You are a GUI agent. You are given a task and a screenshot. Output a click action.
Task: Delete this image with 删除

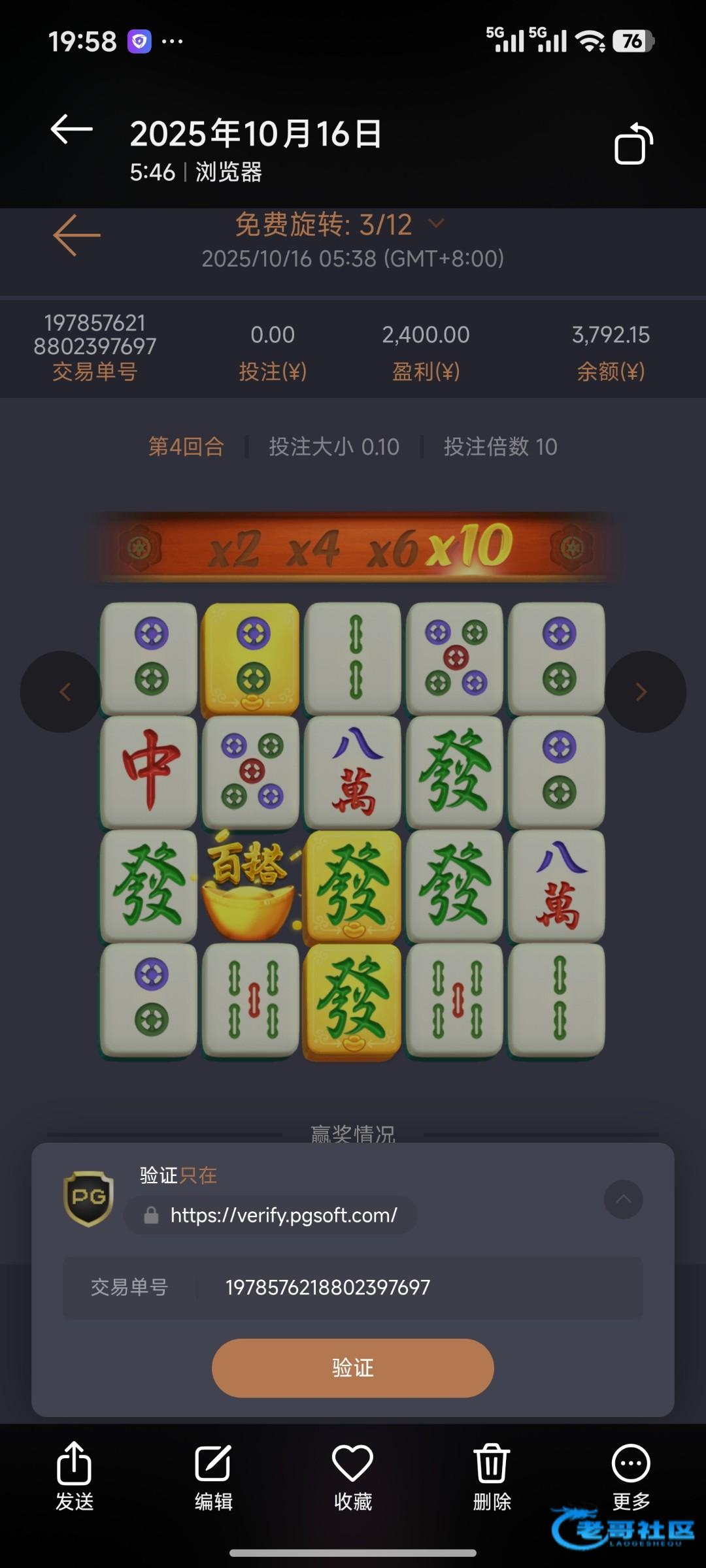pyautogui.click(x=492, y=1476)
